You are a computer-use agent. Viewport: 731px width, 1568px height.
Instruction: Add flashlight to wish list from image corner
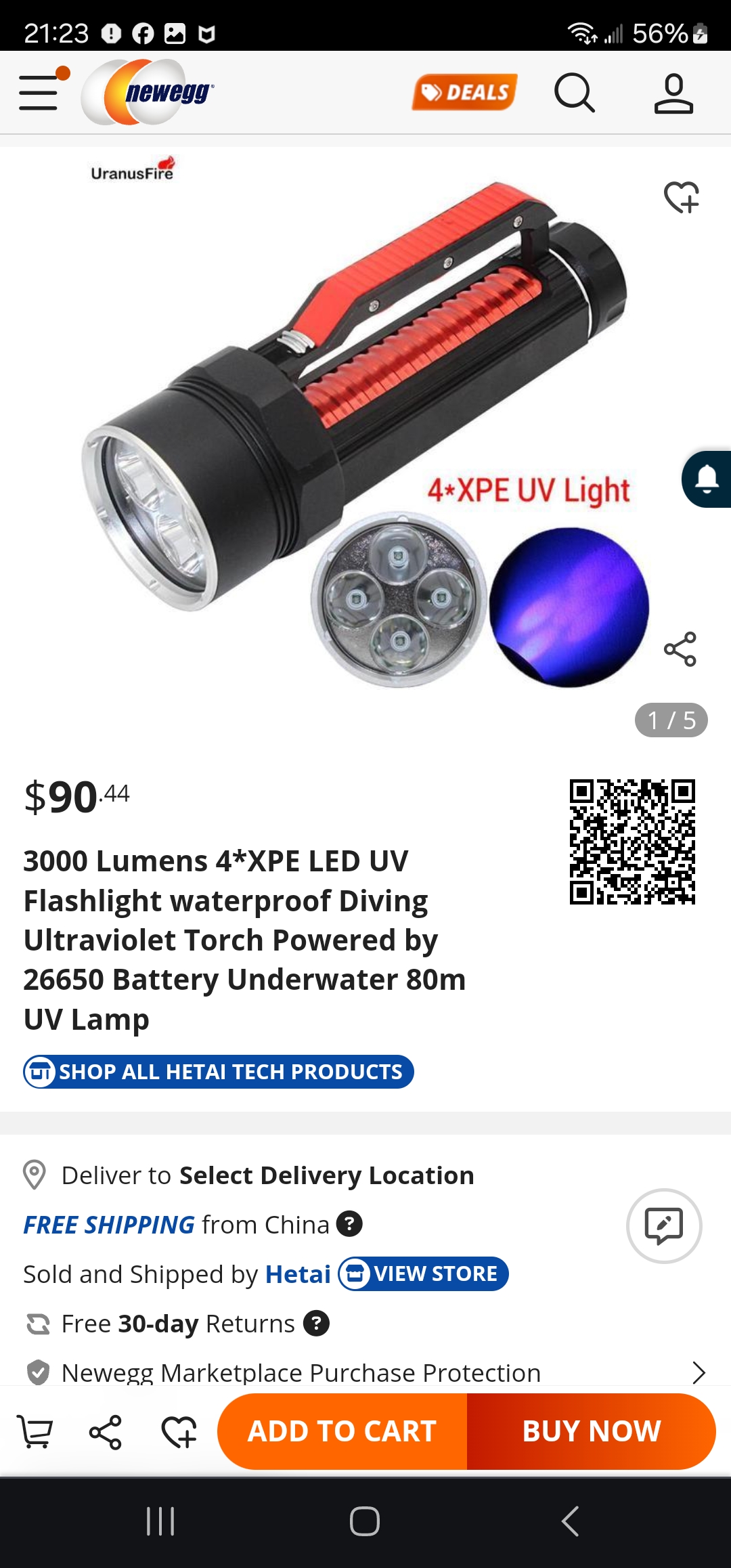click(x=681, y=197)
